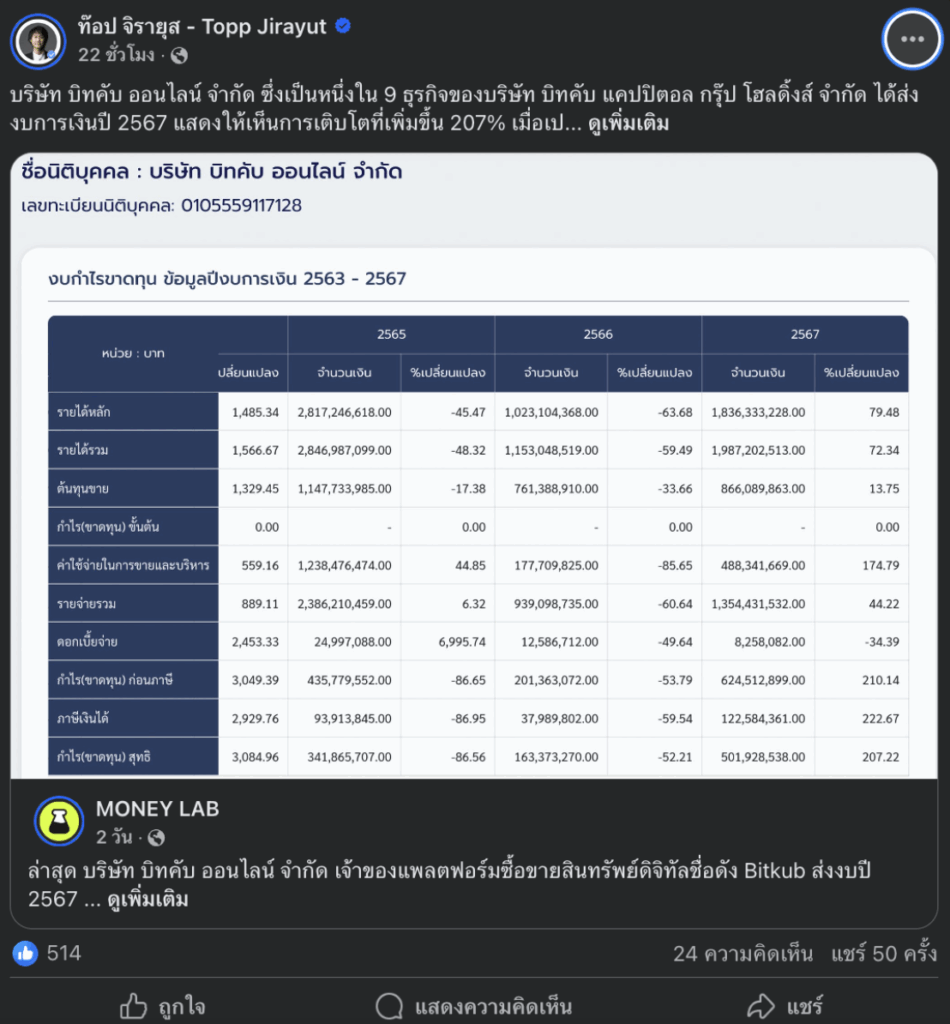Open the post's three-dot options menu
950x1024 pixels.
[x=911, y=39]
